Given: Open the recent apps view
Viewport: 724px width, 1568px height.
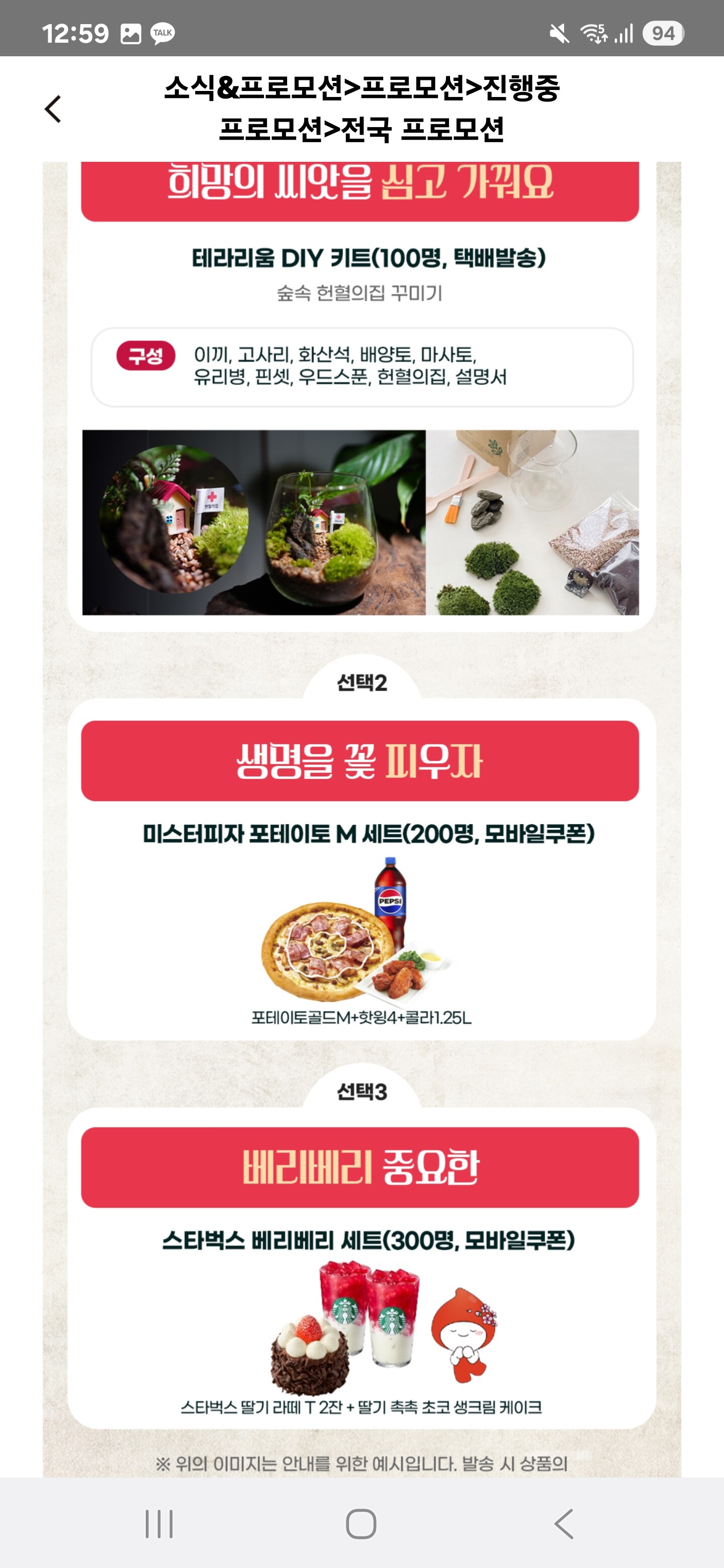Looking at the screenshot, I should 159,1524.
